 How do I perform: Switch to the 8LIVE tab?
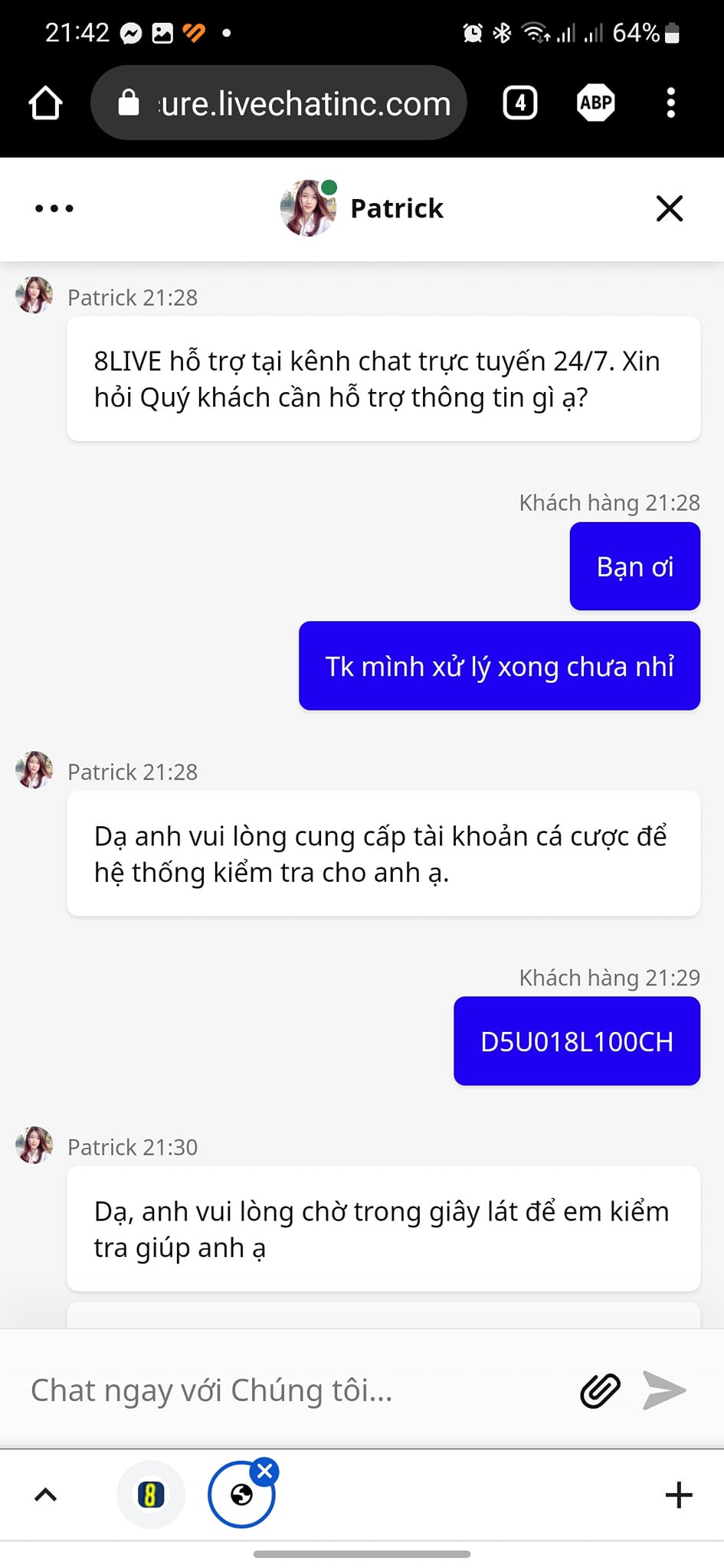point(151,1494)
